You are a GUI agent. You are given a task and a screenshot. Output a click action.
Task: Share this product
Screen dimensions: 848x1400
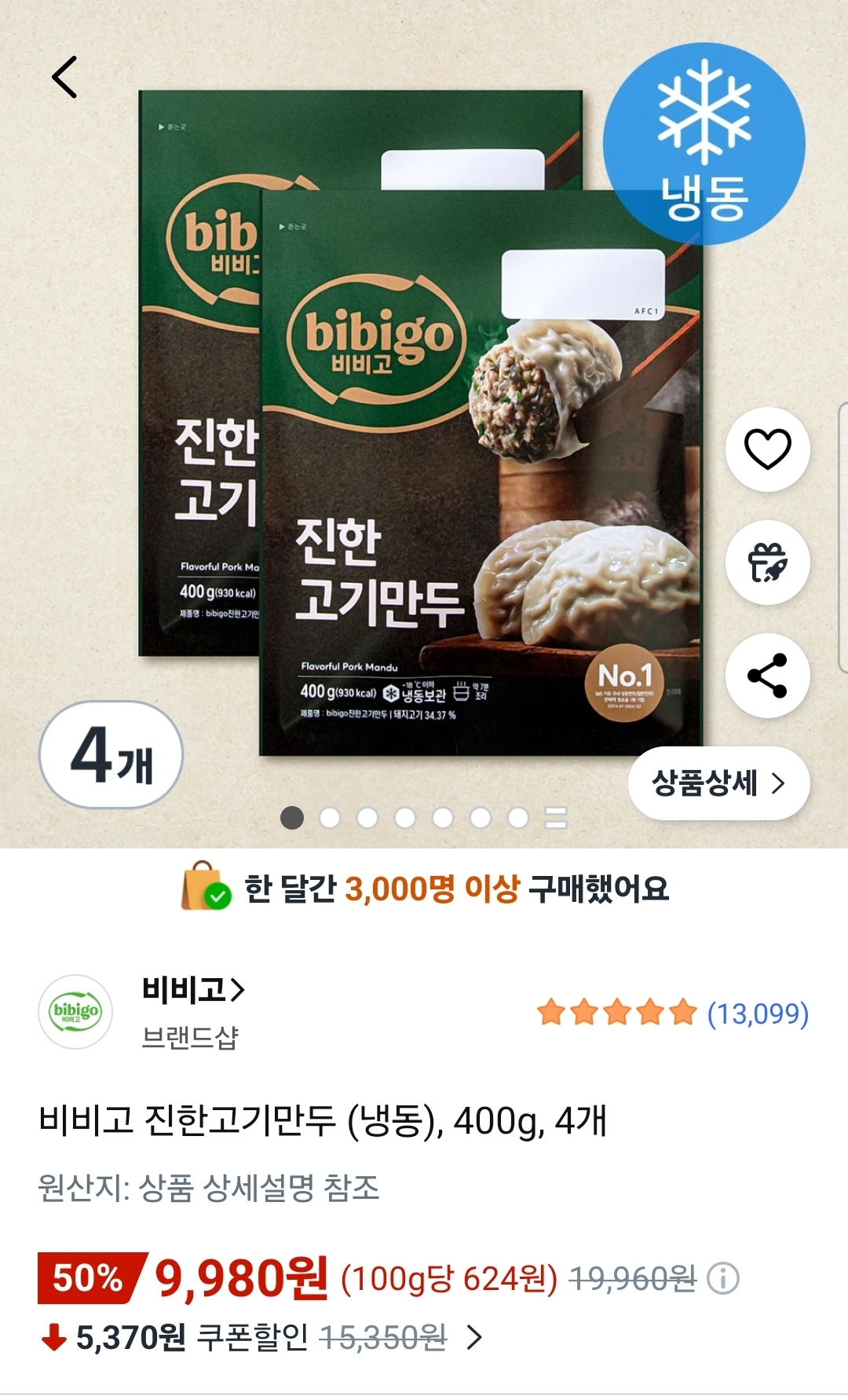[x=767, y=676]
